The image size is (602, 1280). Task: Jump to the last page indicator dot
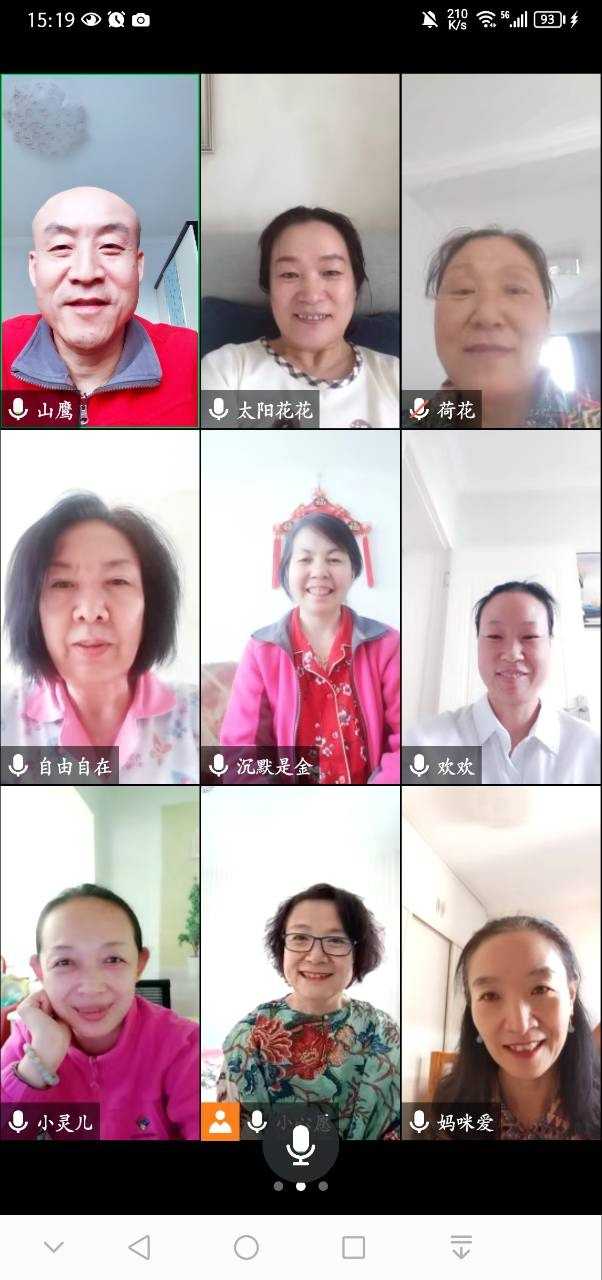(x=323, y=1187)
